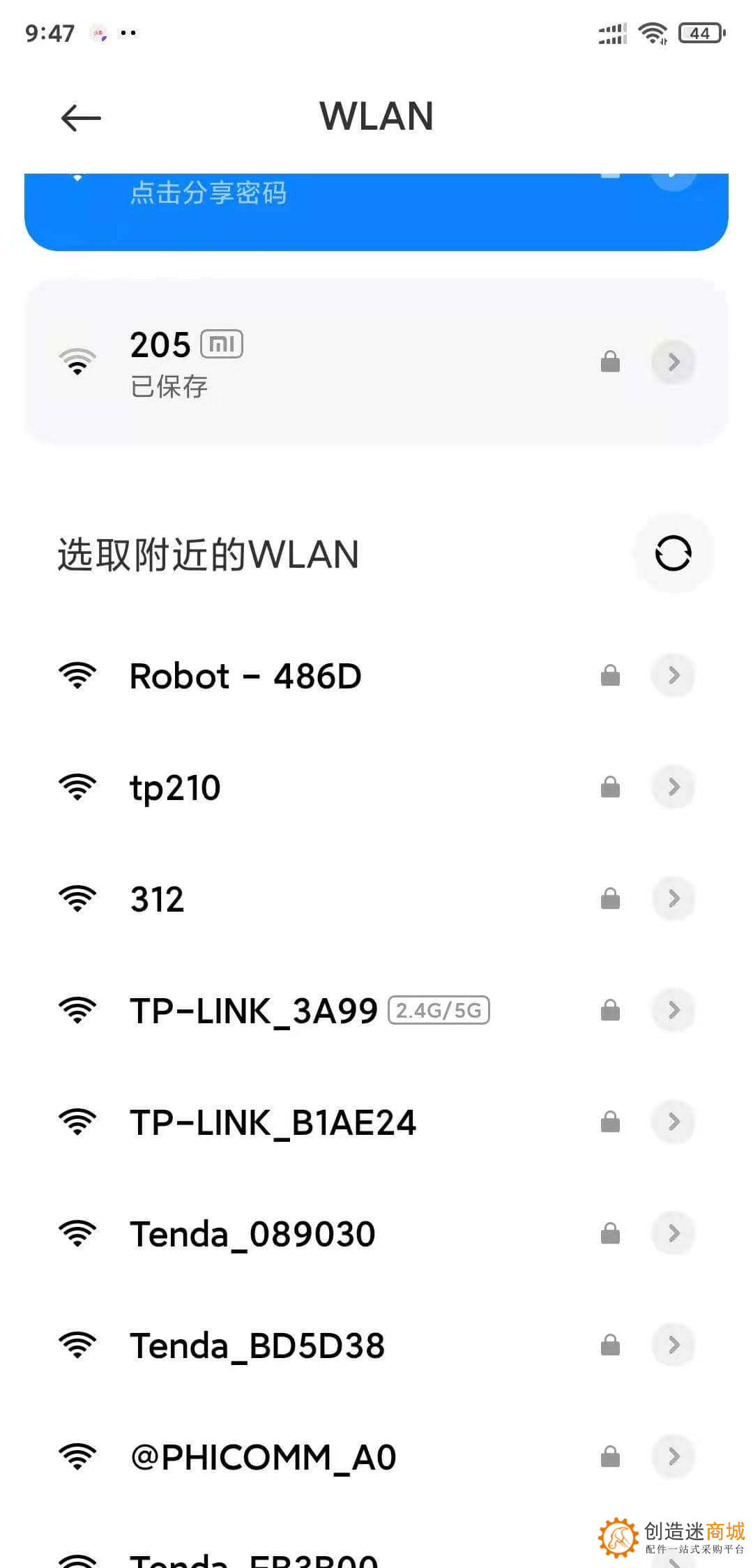
Task: Tap the lock icon beside @PHICOMM_A0
Action: point(609,1456)
